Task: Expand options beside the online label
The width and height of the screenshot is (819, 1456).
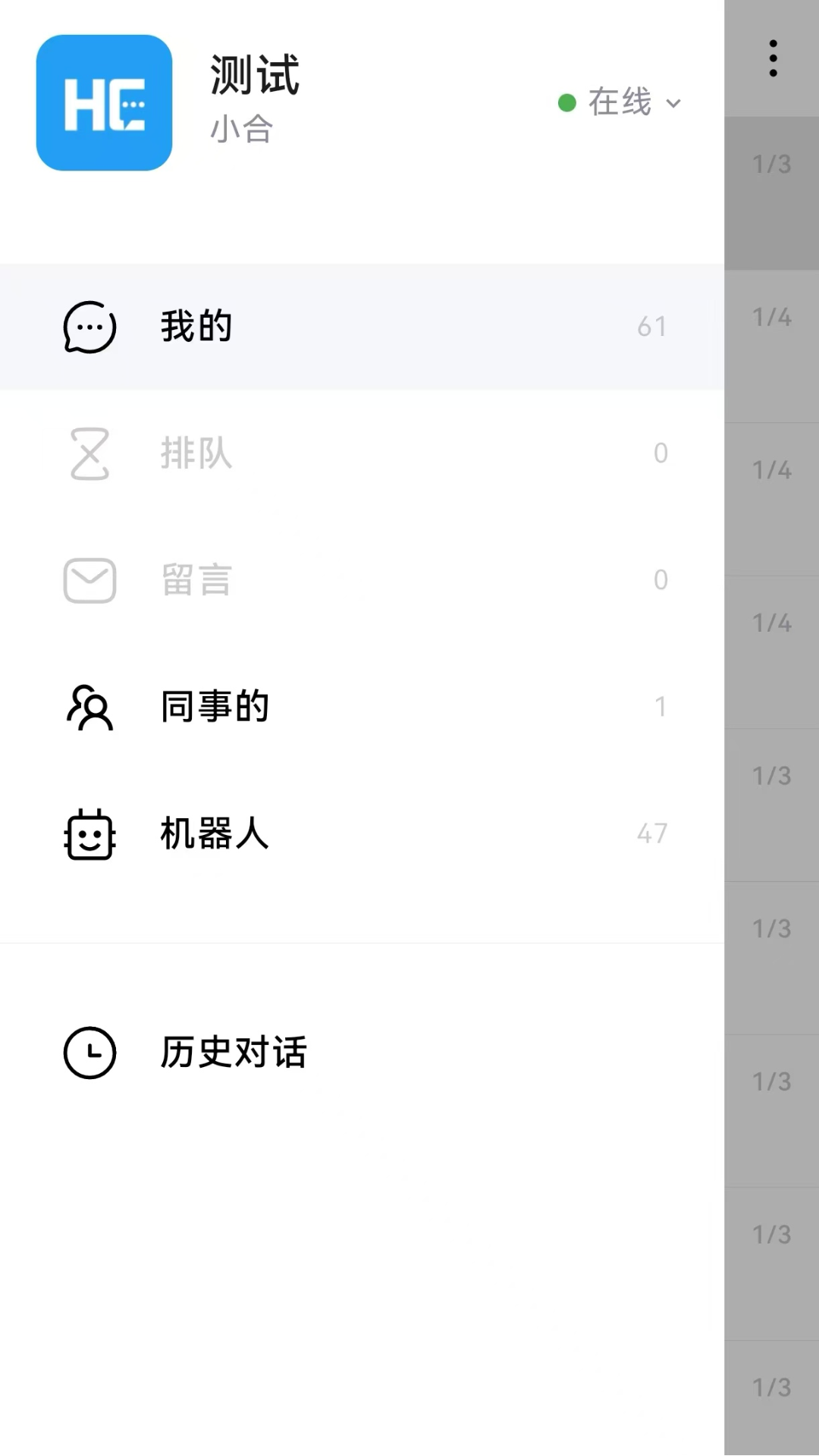Action: [672, 105]
